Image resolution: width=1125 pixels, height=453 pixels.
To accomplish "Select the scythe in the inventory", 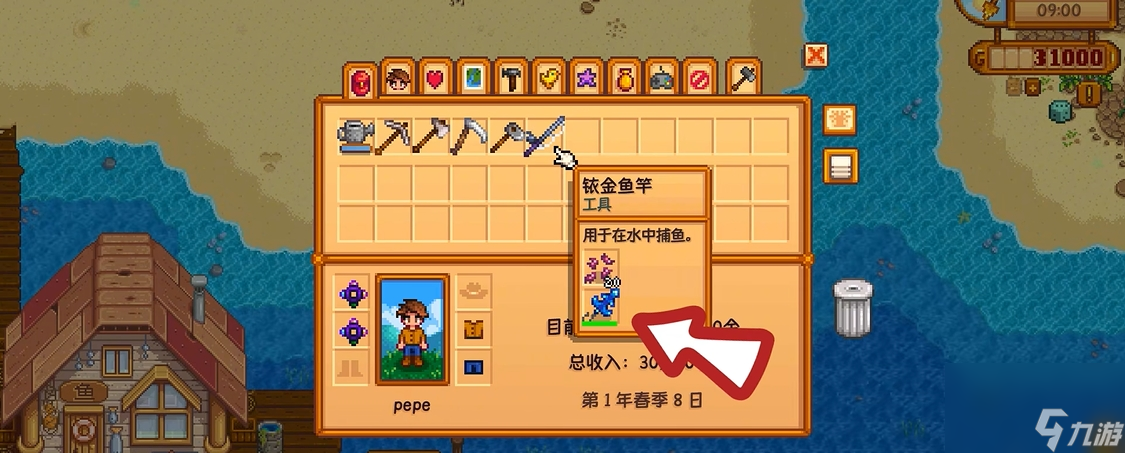I will [468, 136].
